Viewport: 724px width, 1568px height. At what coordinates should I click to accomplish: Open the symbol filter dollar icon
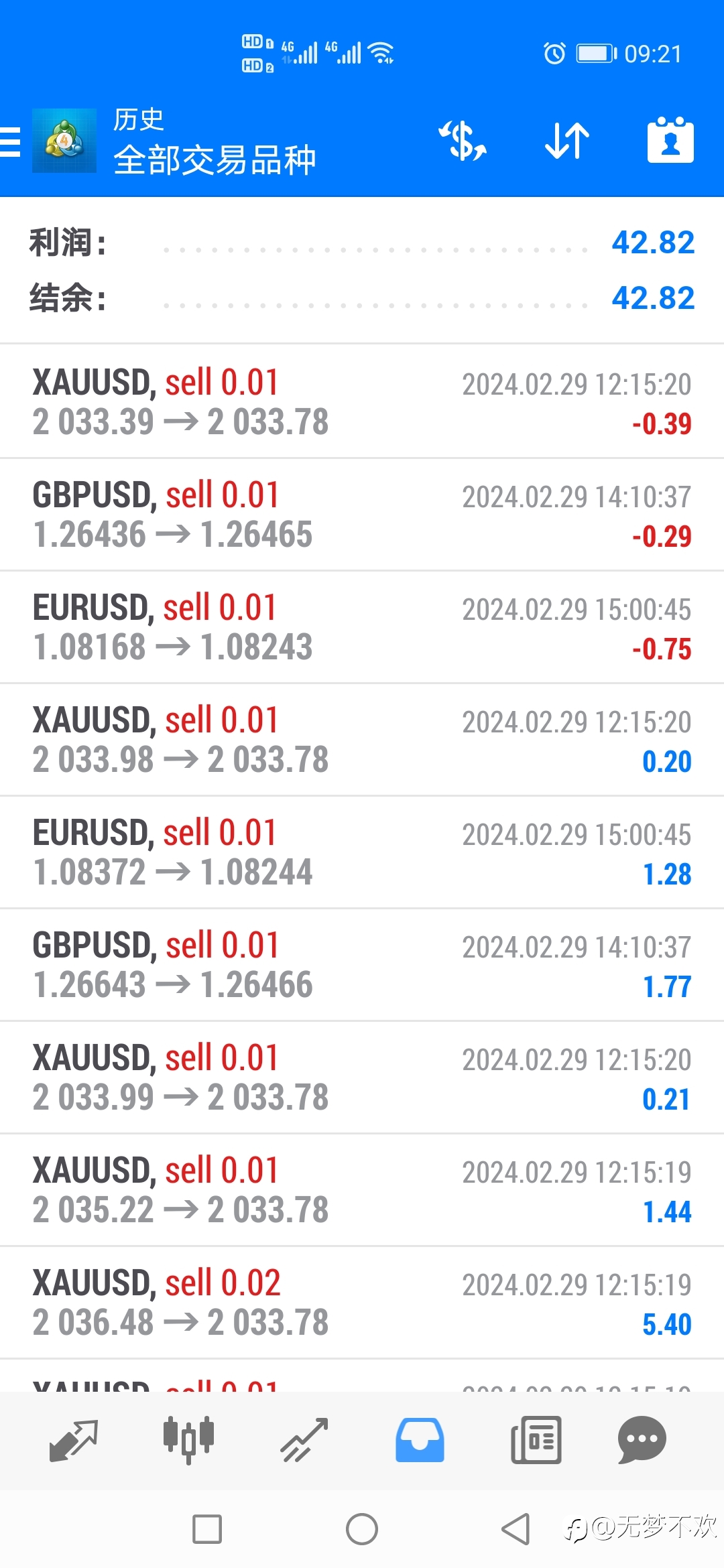click(x=463, y=141)
